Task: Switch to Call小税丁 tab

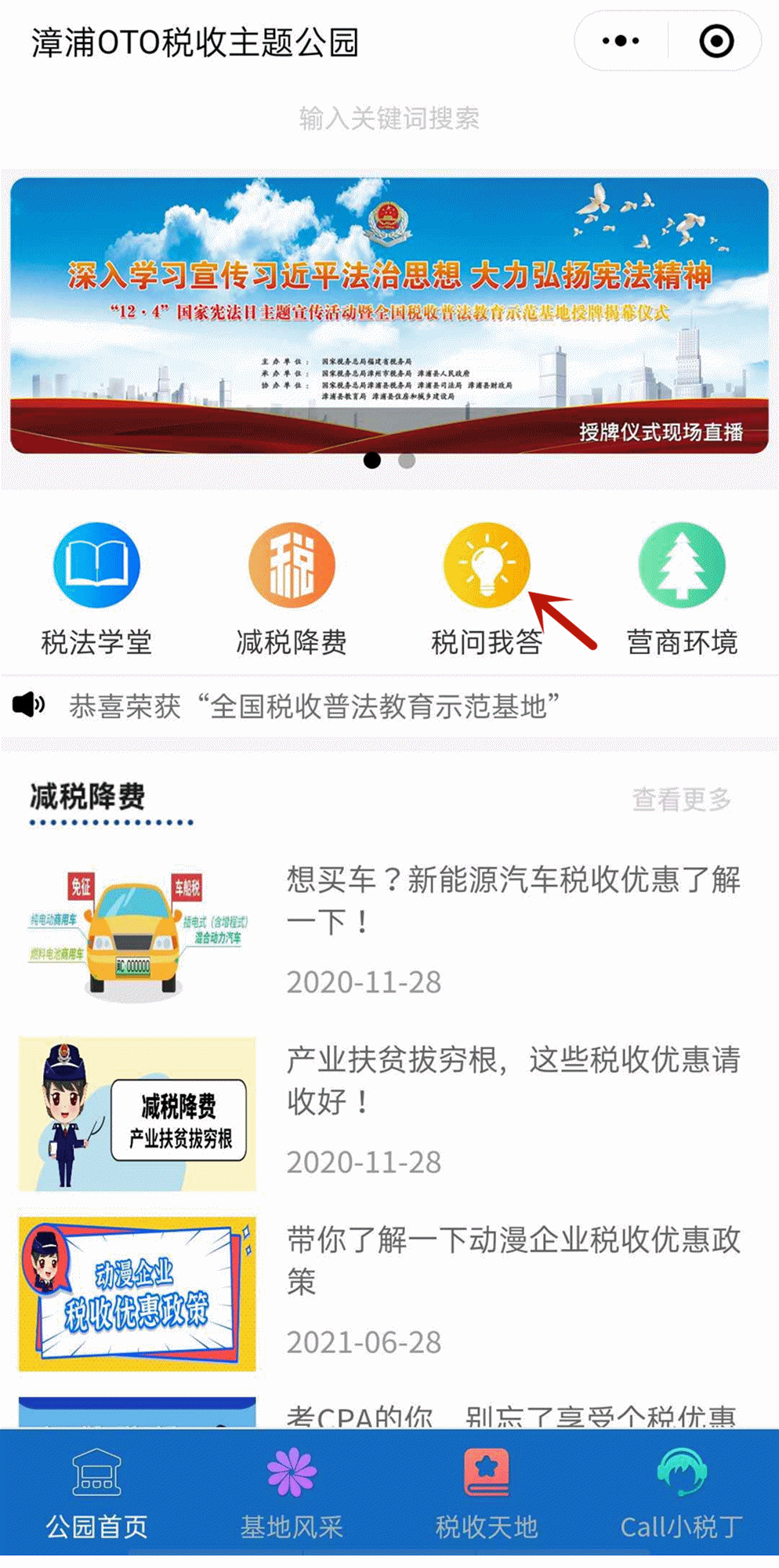Action: (682, 1493)
